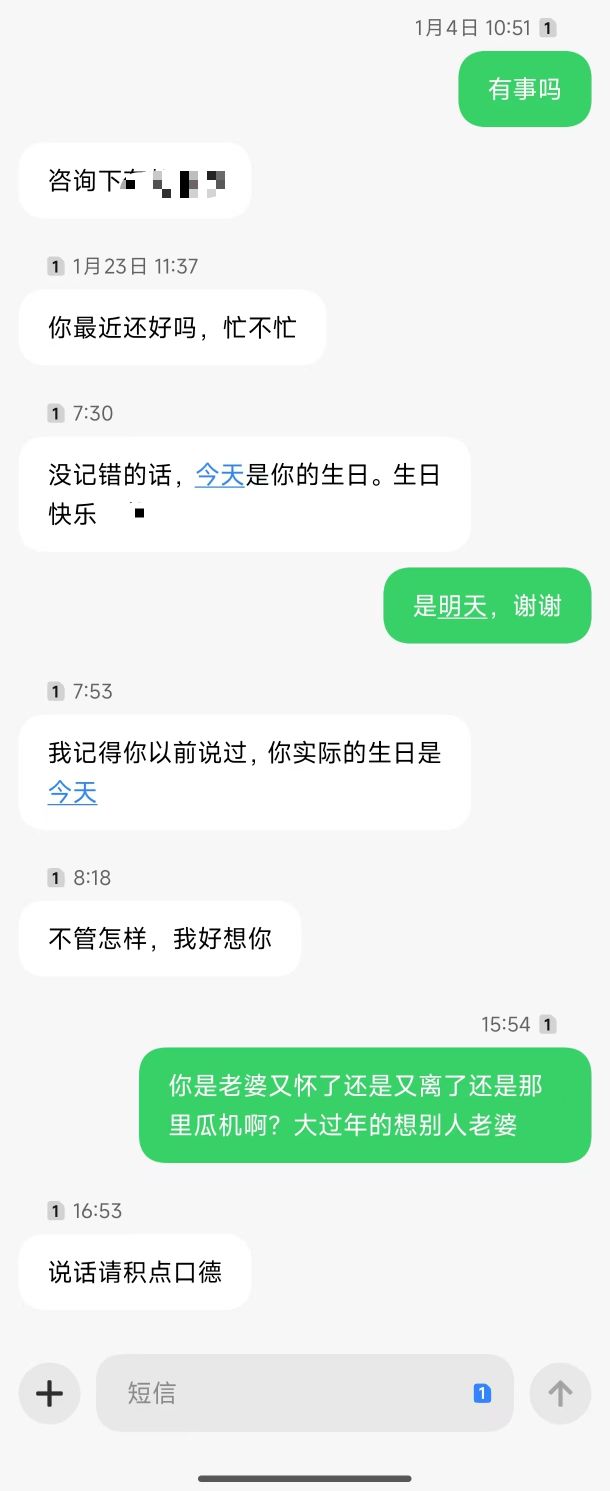Send message with the up-arrow button

point(560,1393)
